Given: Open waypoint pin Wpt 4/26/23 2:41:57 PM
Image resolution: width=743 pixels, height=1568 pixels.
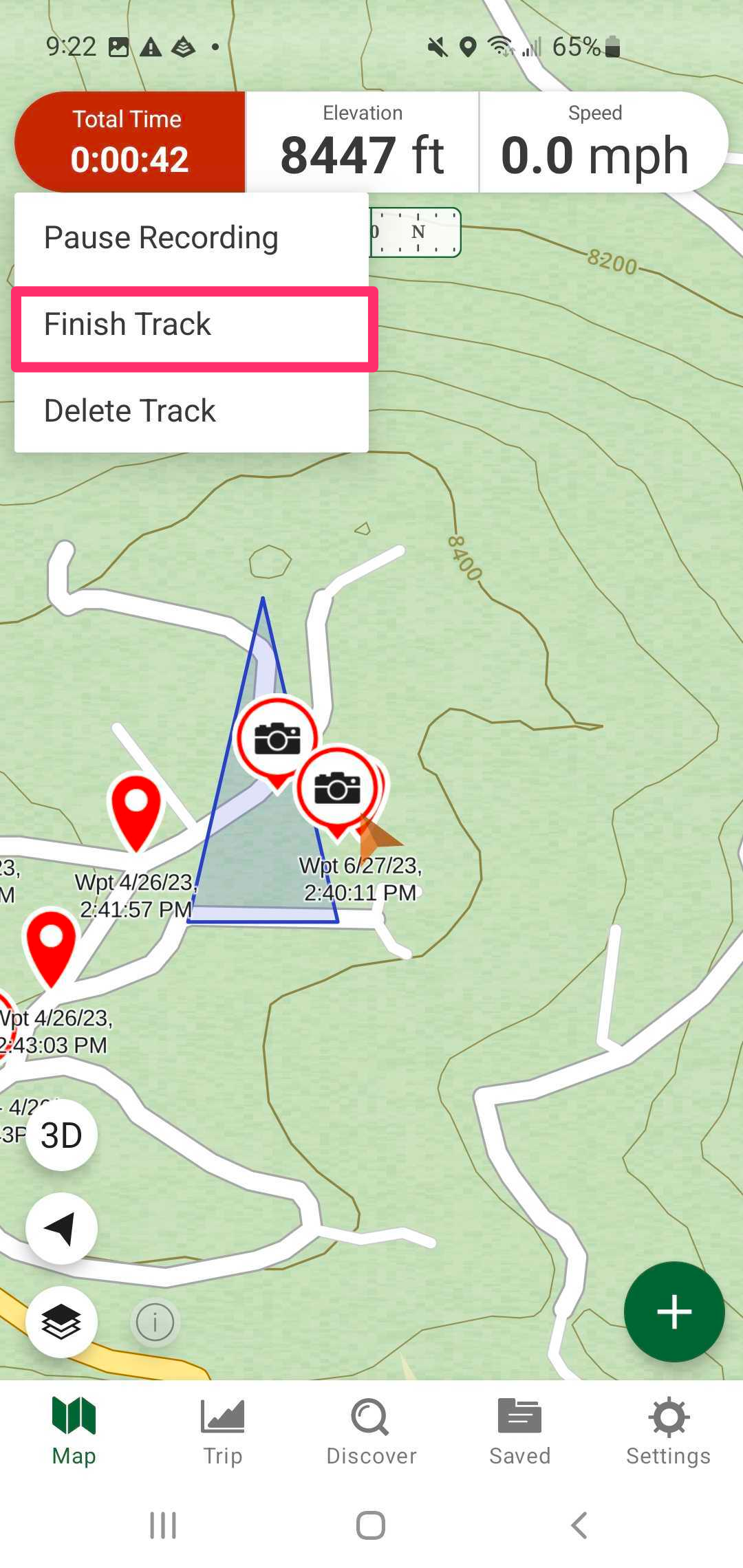Looking at the screenshot, I should click(136, 812).
